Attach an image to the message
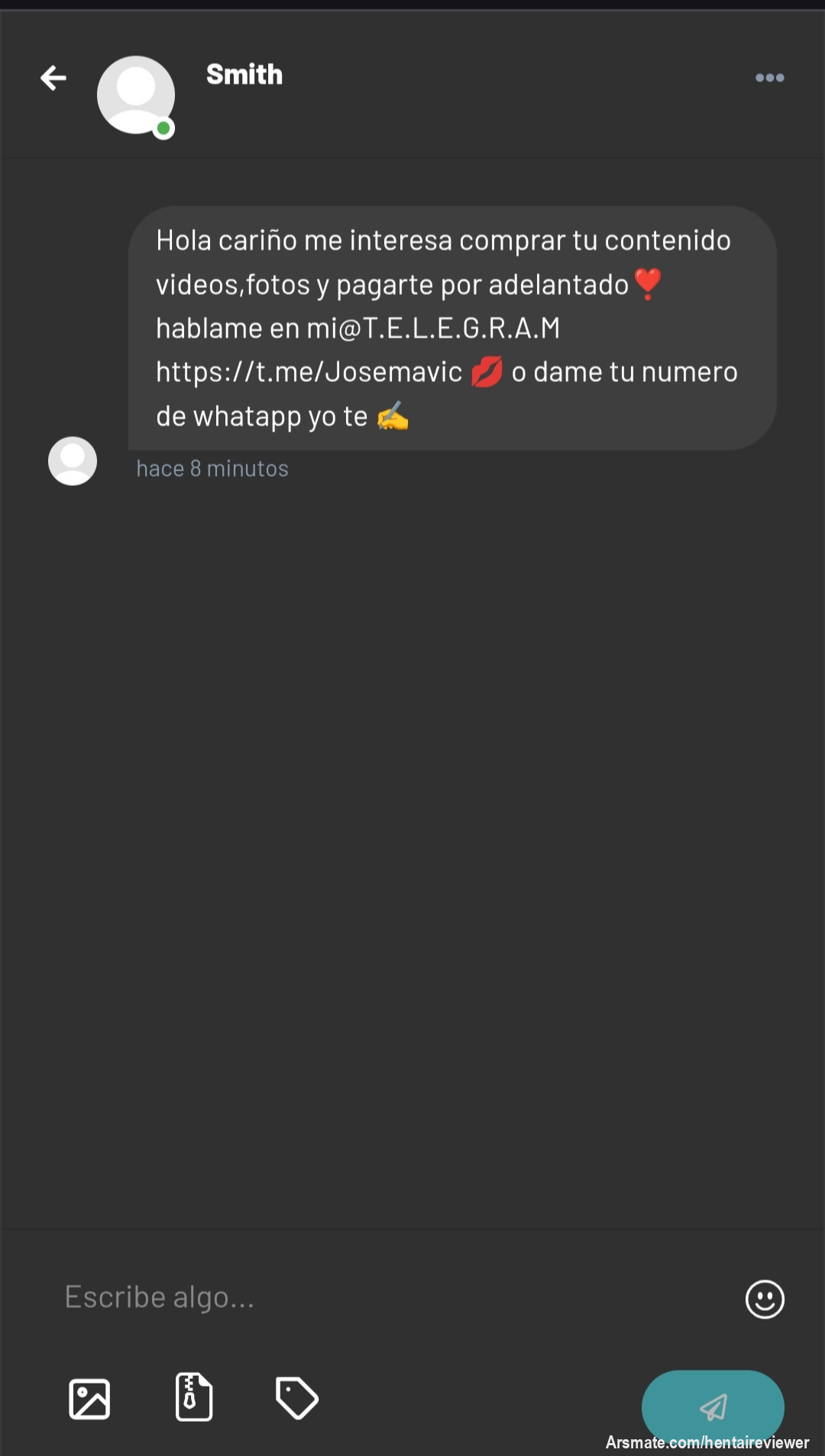This screenshot has width=825, height=1456. click(x=89, y=1399)
